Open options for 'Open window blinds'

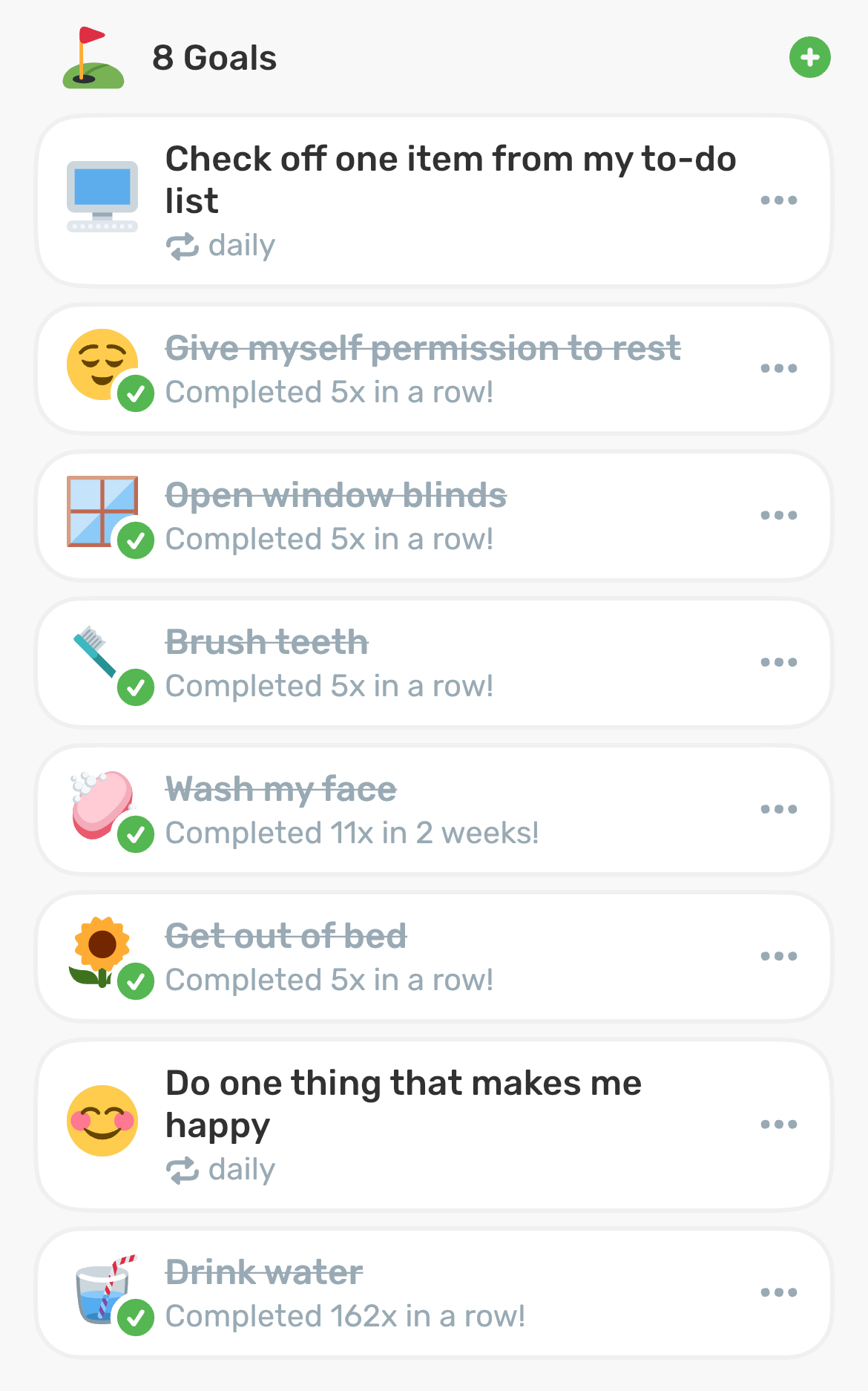778,515
